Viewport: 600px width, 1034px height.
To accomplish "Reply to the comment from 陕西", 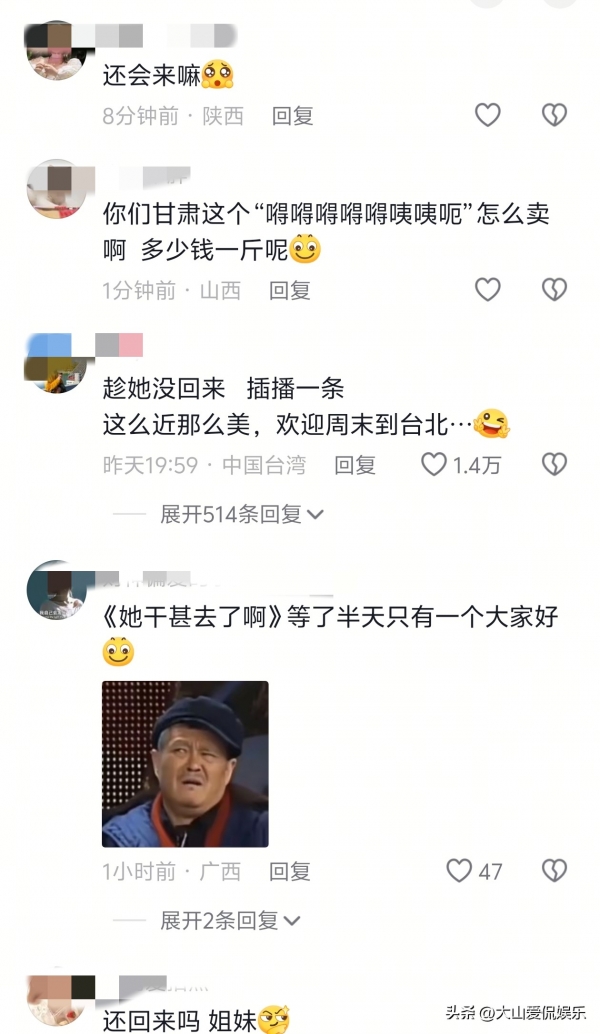I will (293, 116).
